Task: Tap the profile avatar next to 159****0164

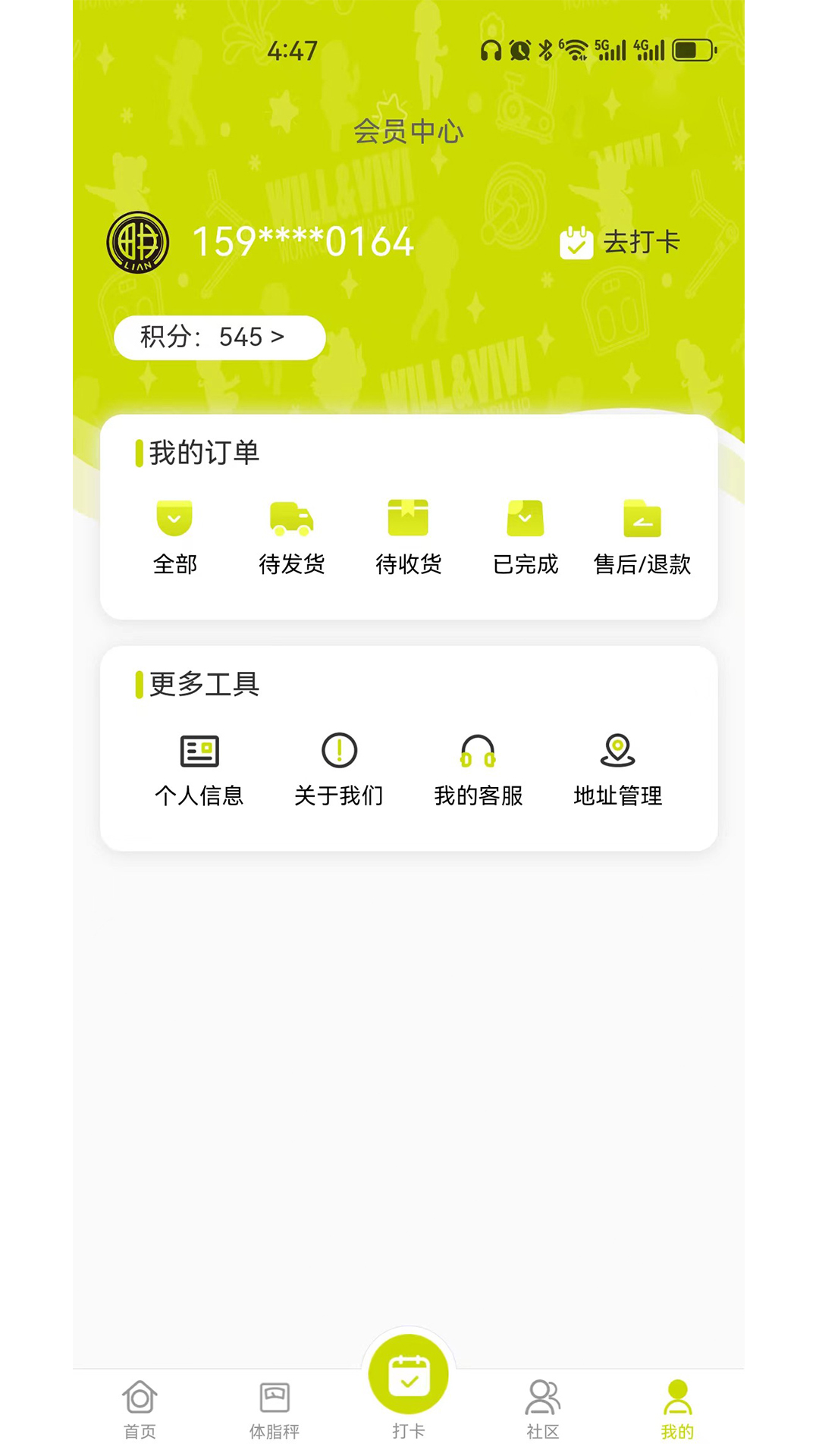Action: (138, 243)
